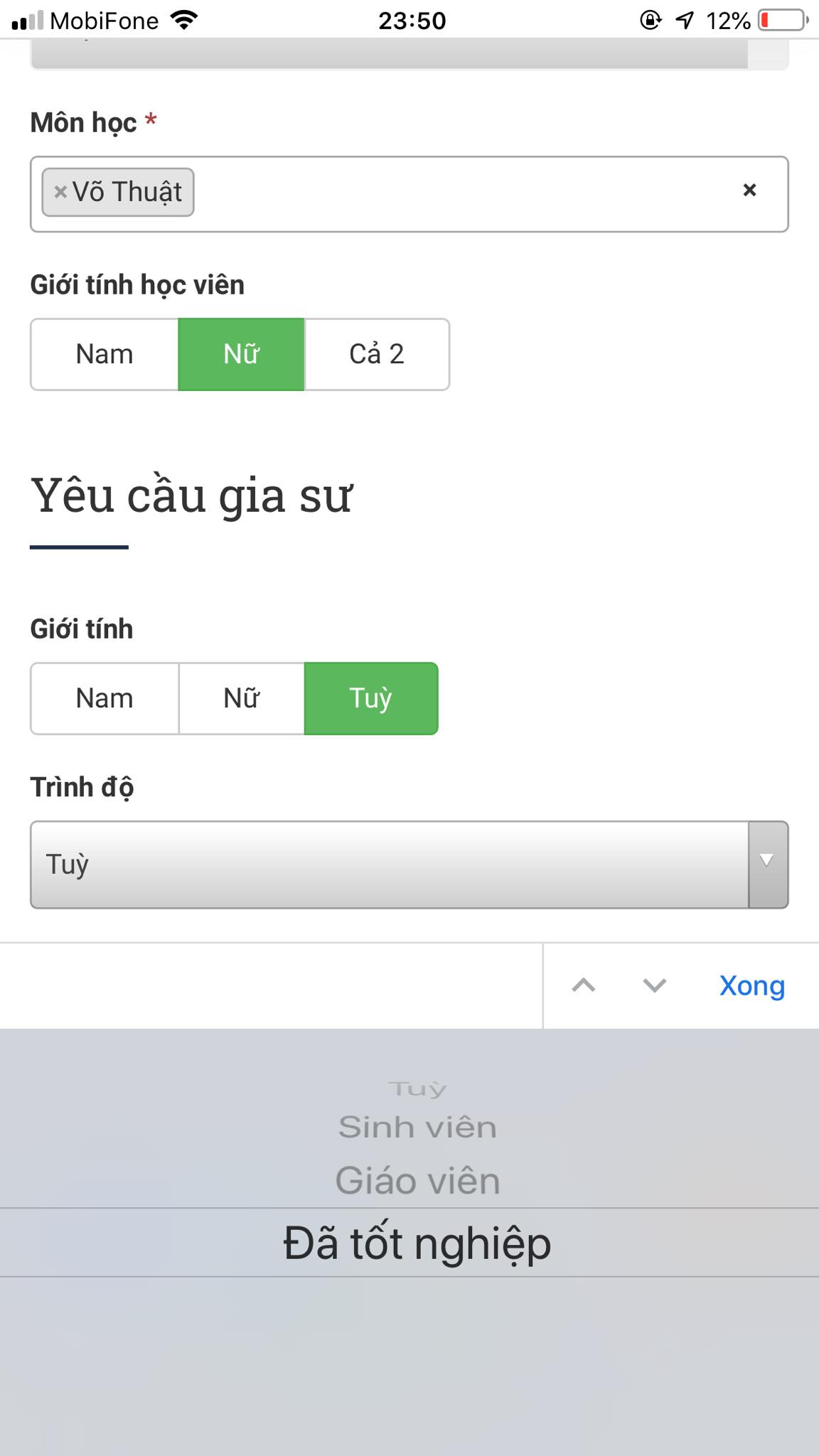The width and height of the screenshot is (819, 1456).
Task: Tap the gray dropdown arrow on Trình độ
Action: coord(766,861)
